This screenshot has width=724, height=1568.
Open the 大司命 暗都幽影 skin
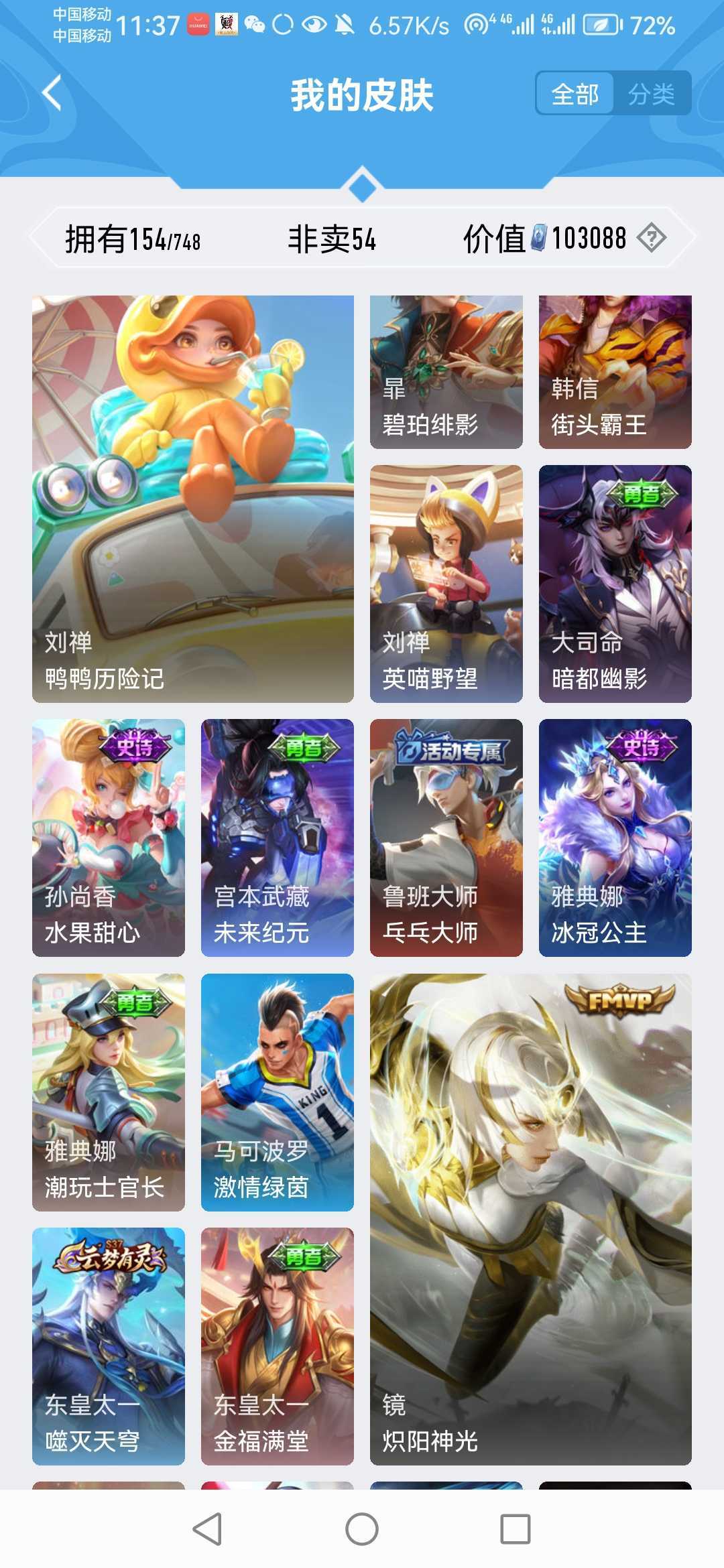tap(615, 584)
